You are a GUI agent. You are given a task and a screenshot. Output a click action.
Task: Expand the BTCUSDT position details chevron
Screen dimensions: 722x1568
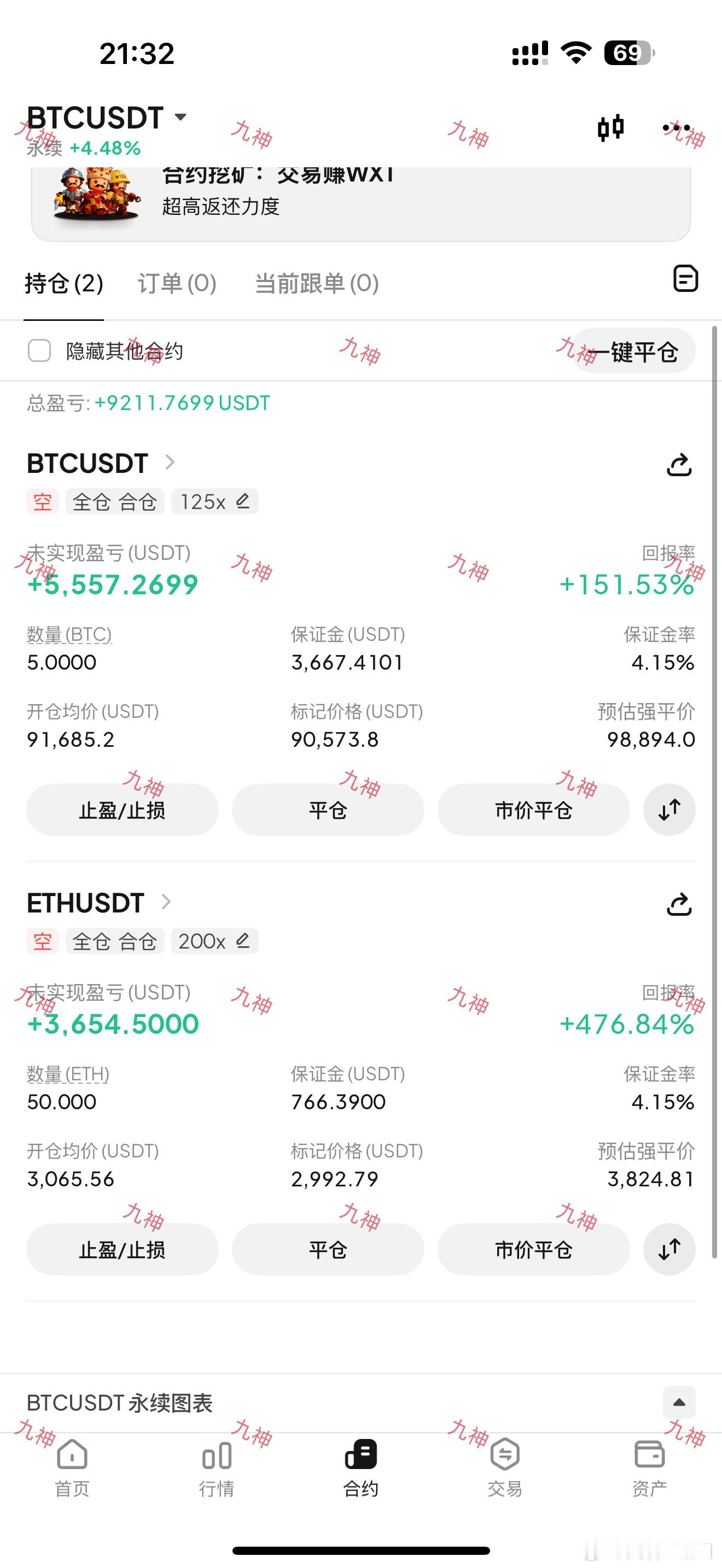click(x=171, y=463)
